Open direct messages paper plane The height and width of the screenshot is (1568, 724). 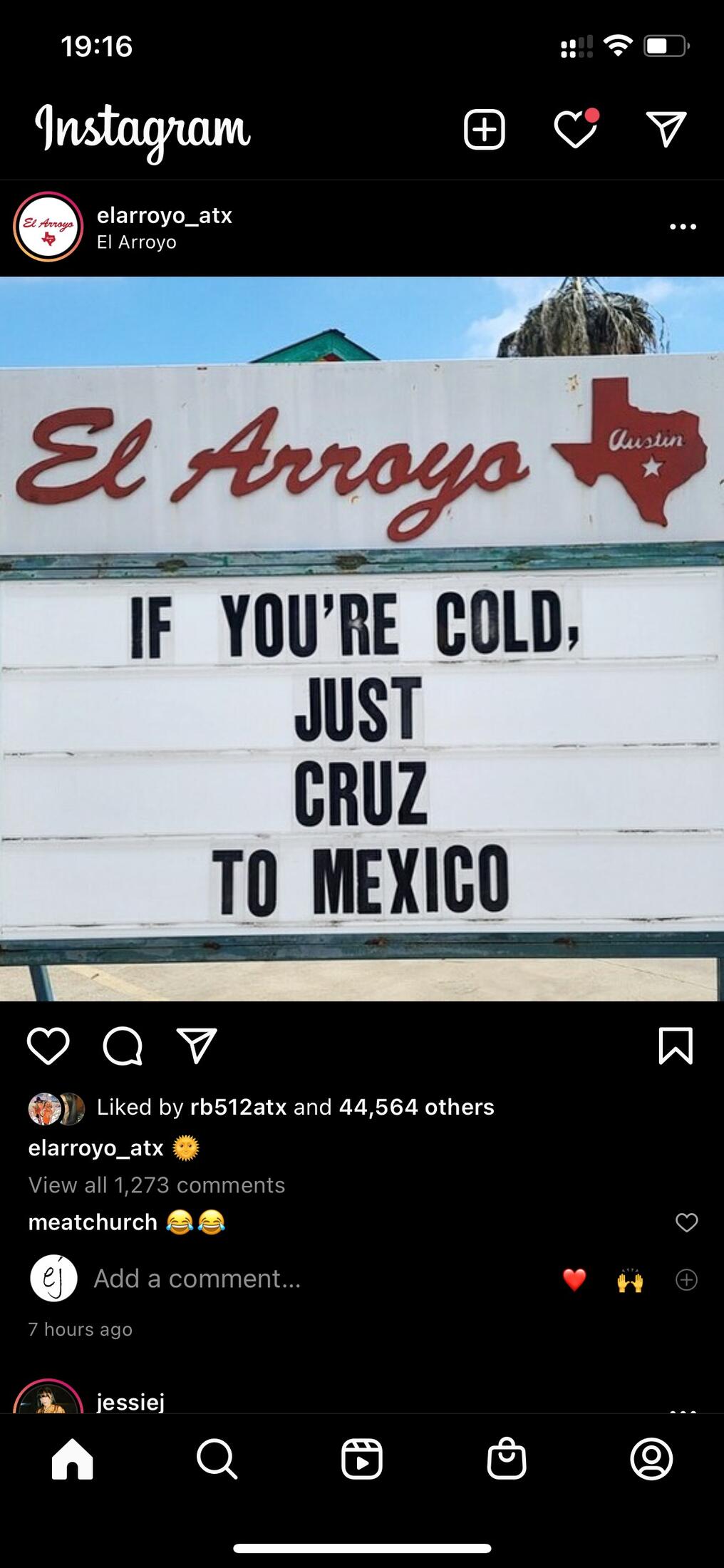[x=666, y=130]
